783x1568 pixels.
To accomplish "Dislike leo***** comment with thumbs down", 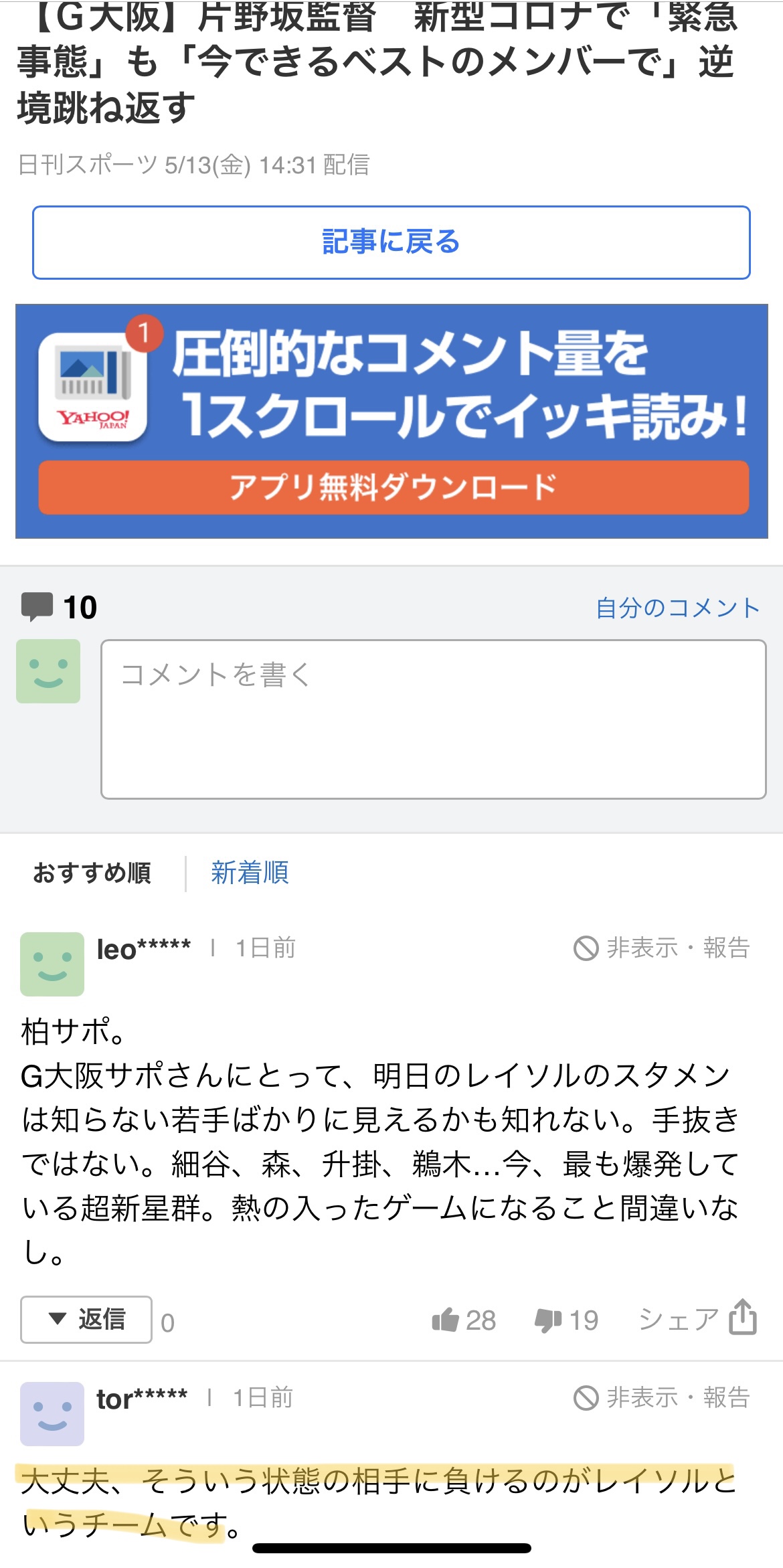I will click(565, 1320).
